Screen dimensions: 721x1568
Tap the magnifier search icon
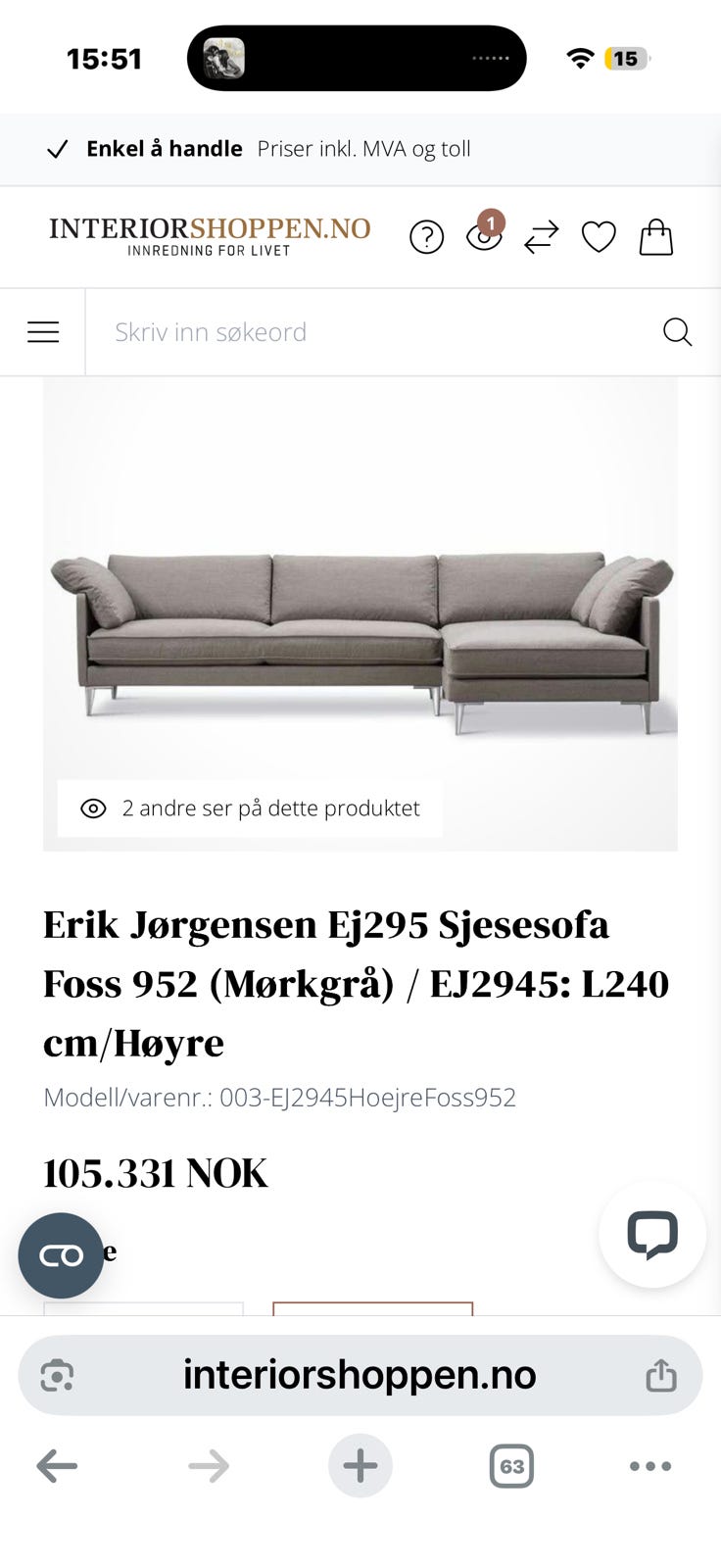(677, 332)
